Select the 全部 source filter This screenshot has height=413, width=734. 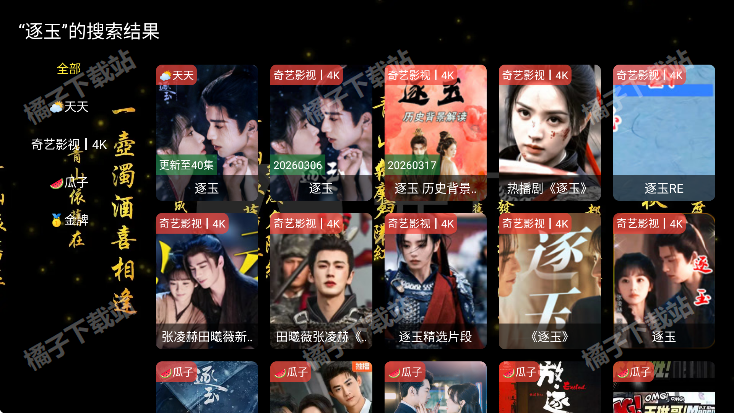coord(69,69)
